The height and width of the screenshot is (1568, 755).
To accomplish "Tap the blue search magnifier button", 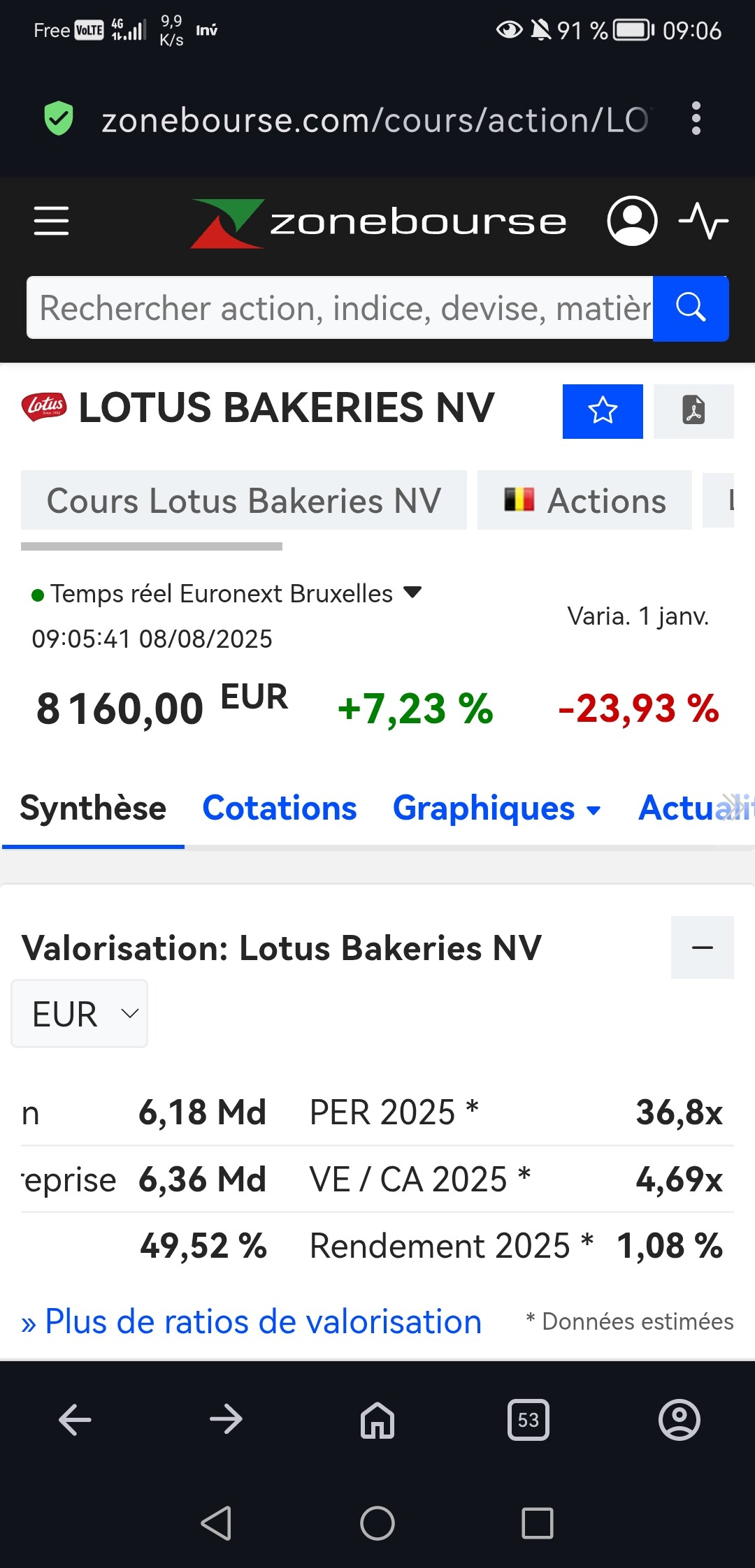I will 691,307.
